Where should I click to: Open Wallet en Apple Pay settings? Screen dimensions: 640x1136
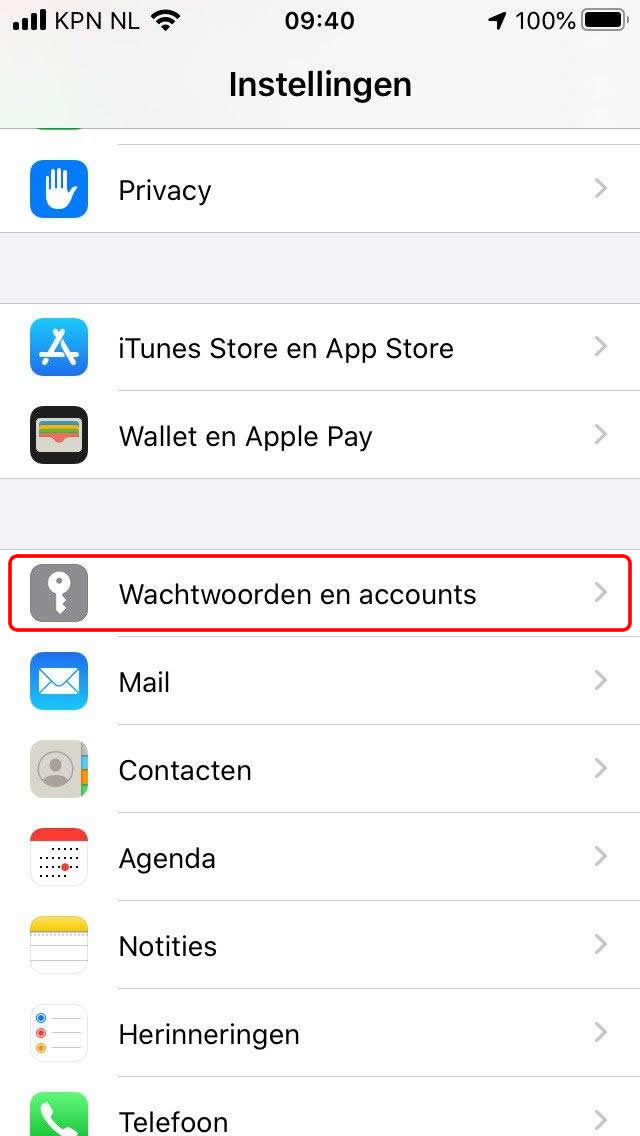point(320,435)
